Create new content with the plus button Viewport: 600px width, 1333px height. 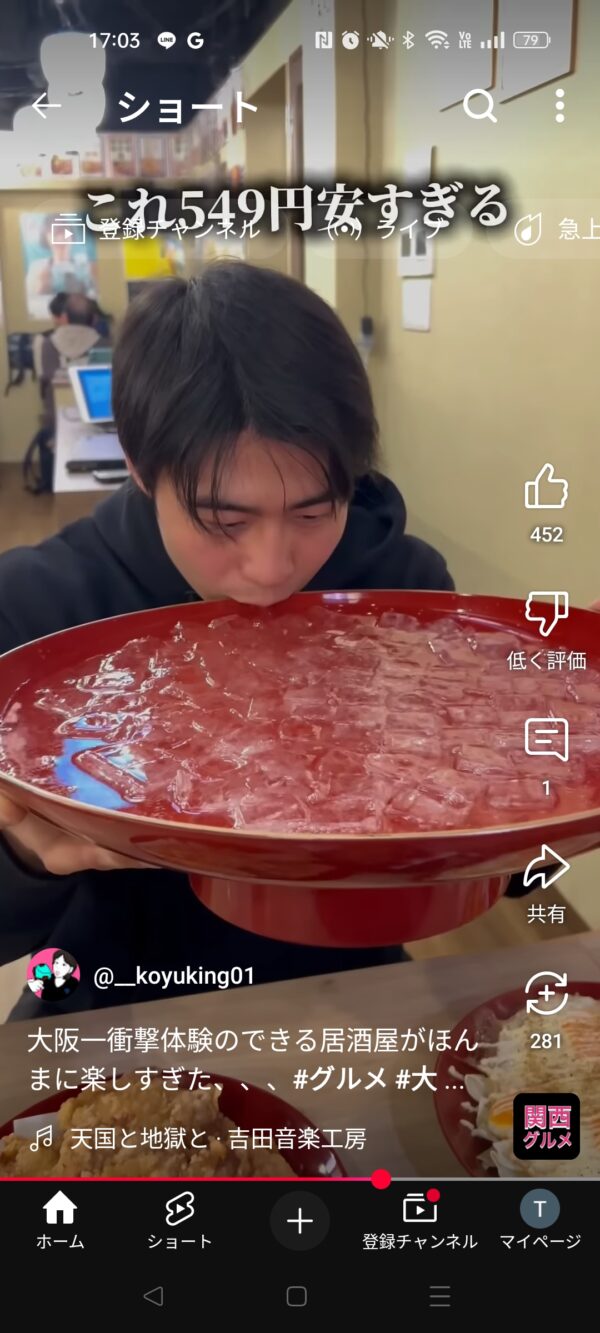point(300,1221)
